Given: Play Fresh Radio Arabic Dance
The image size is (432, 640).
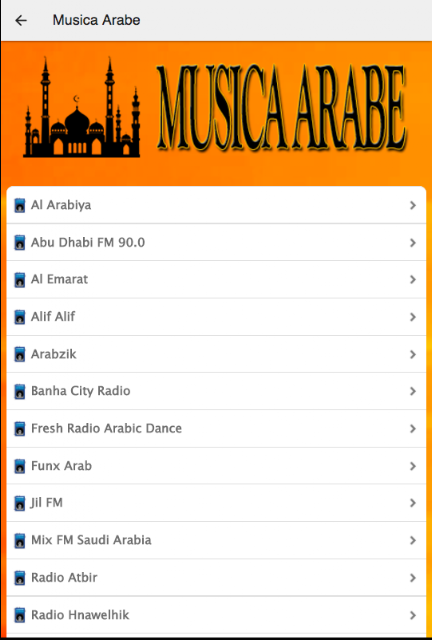Looking at the screenshot, I should [216, 429].
